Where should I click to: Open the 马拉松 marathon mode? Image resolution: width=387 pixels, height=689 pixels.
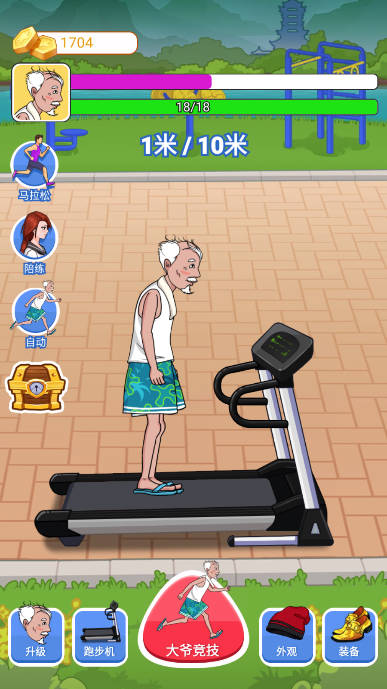[x=34, y=165]
